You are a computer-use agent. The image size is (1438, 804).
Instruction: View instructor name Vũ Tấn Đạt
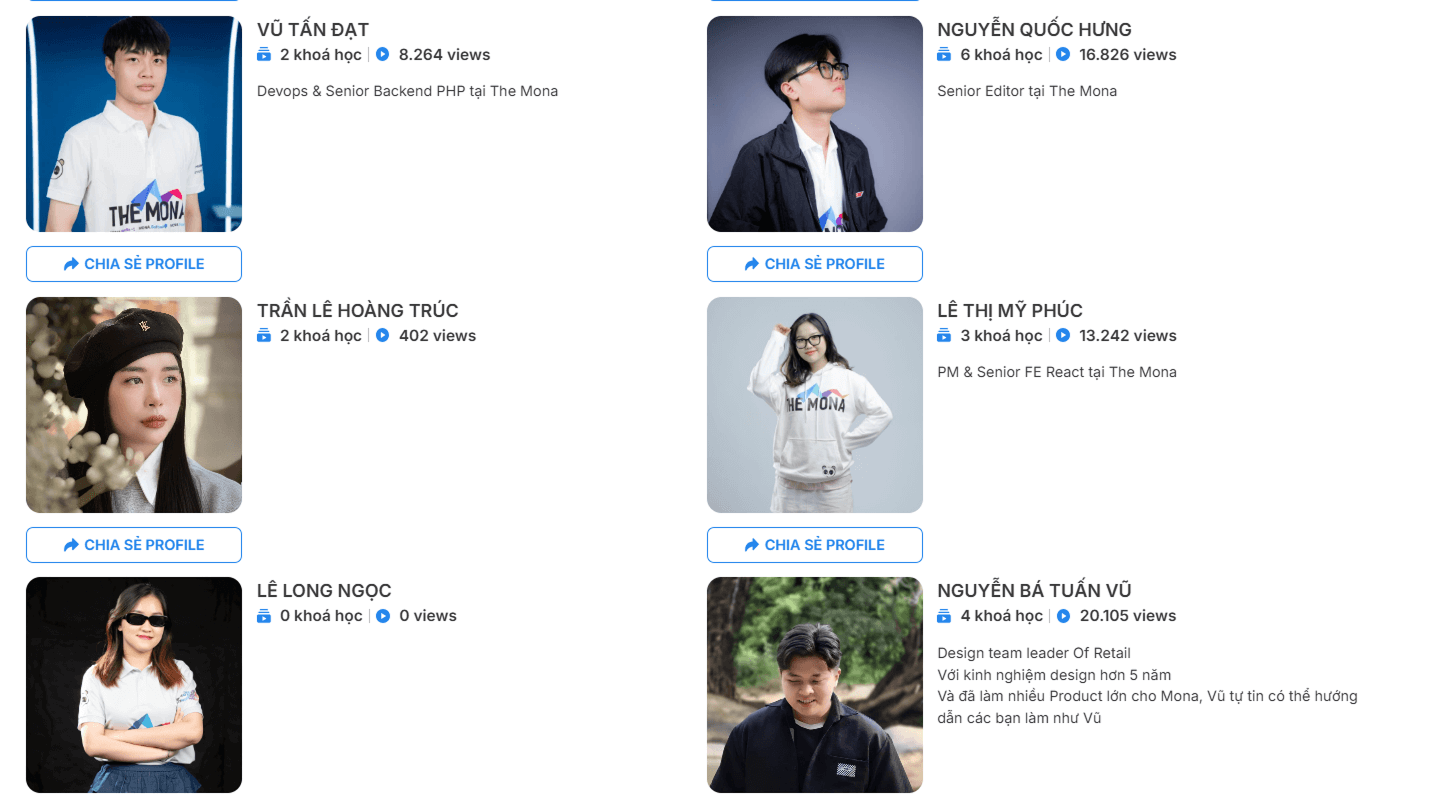click(313, 30)
